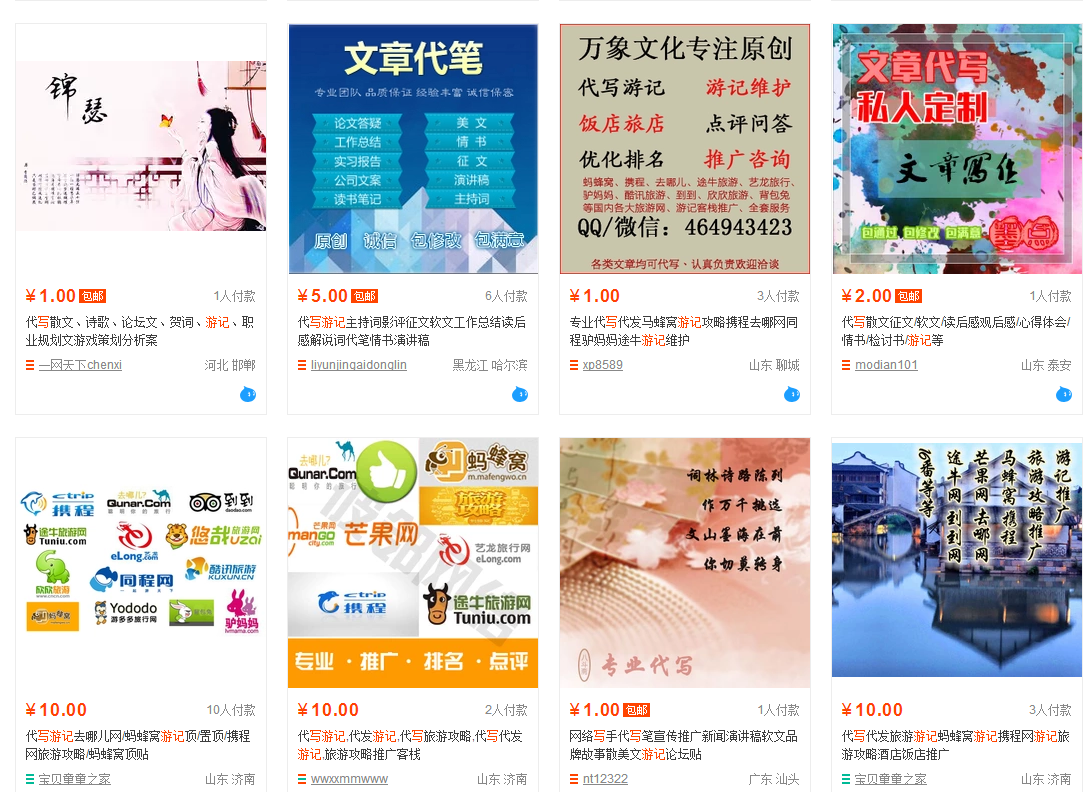Open title 代写散文征文/软文/读后感 listing
The image size is (1089, 792).
coord(956,331)
